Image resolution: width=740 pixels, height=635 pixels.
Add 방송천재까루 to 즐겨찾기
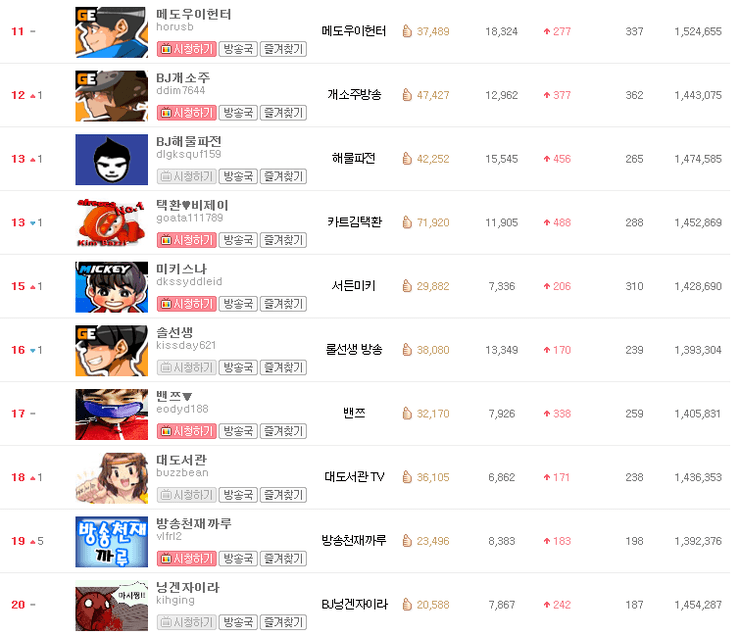[283, 559]
